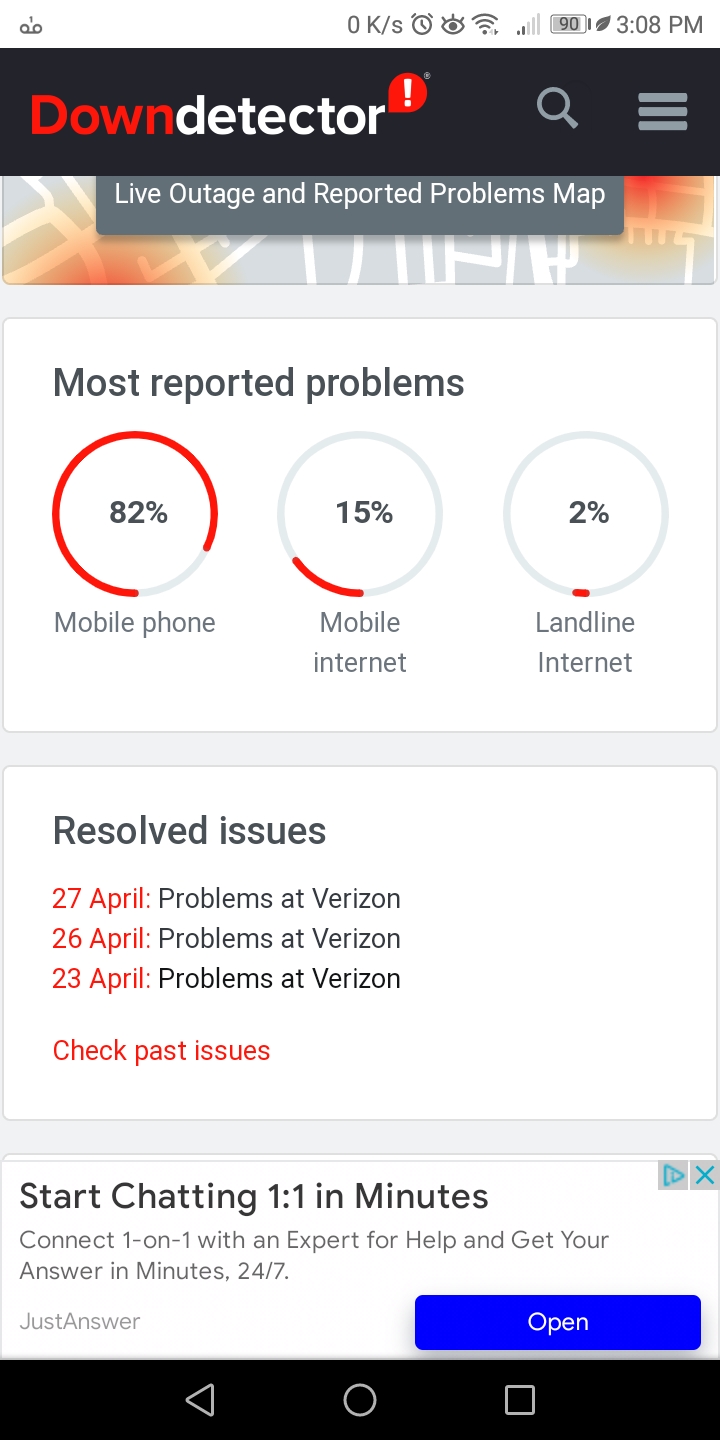Image resolution: width=720 pixels, height=1440 pixels.
Task: Open the Downdetector search icon
Action: (x=557, y=109)
